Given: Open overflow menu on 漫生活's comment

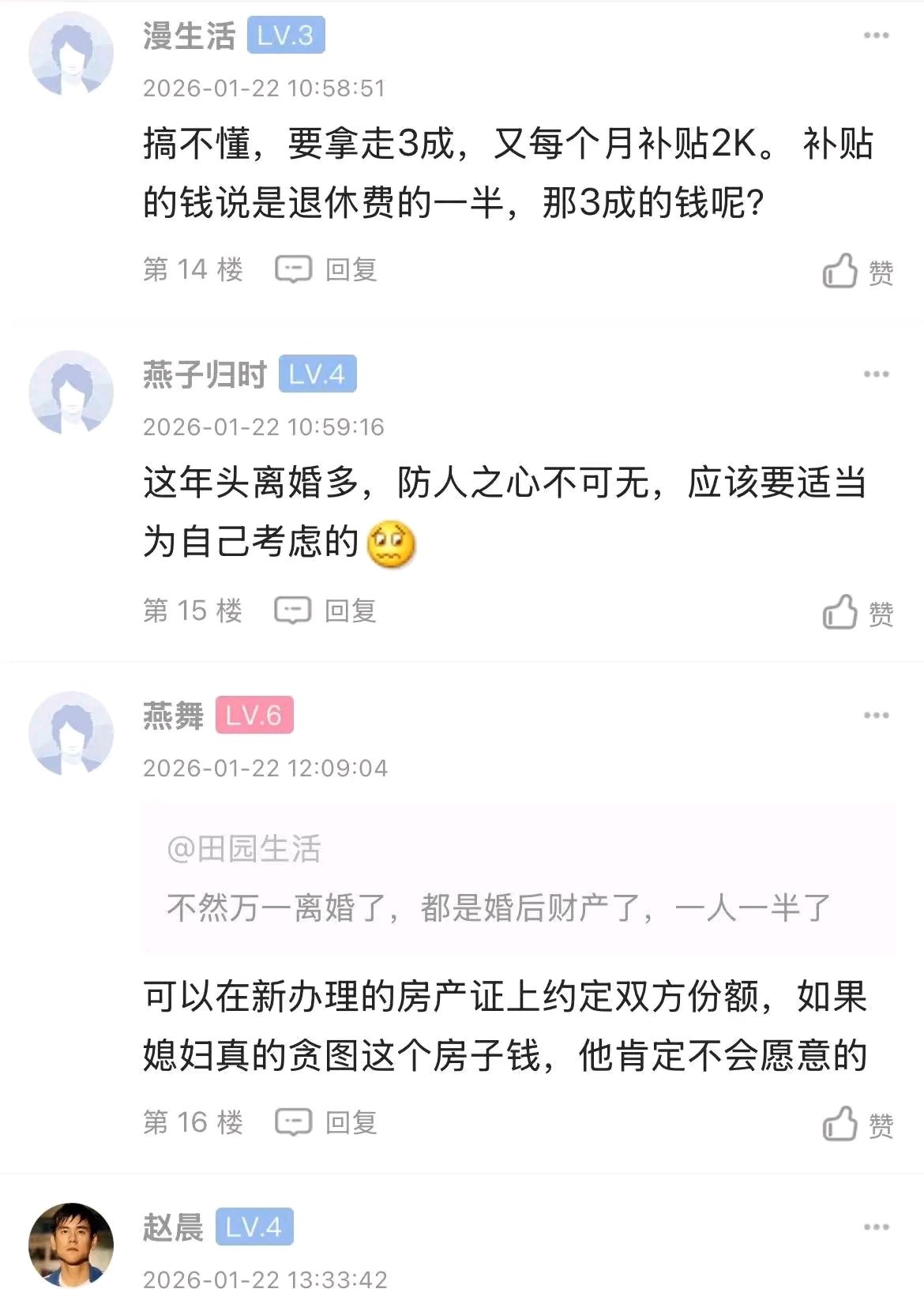Looking at the screenshot, I should coord(876,36).
